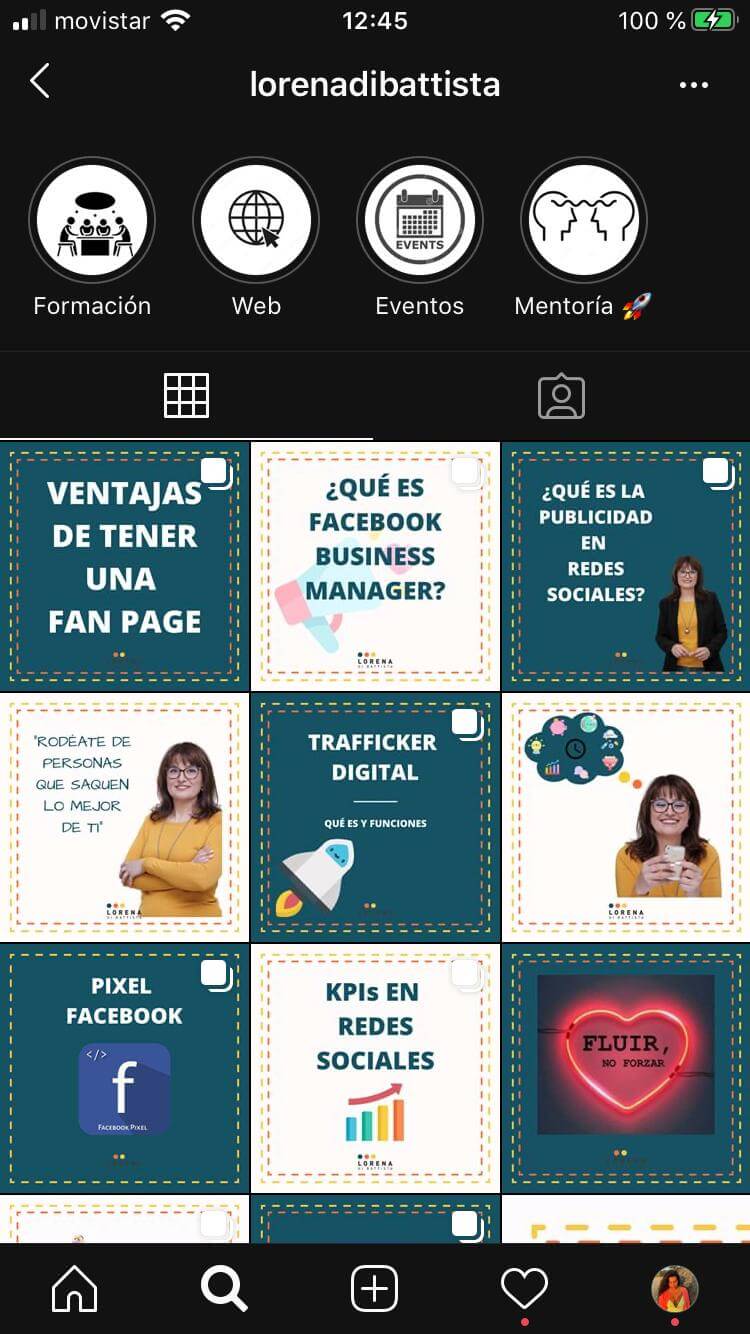View the Mentoría story highlight
This screenshot has height=1334, width=750.
(584, 221)
